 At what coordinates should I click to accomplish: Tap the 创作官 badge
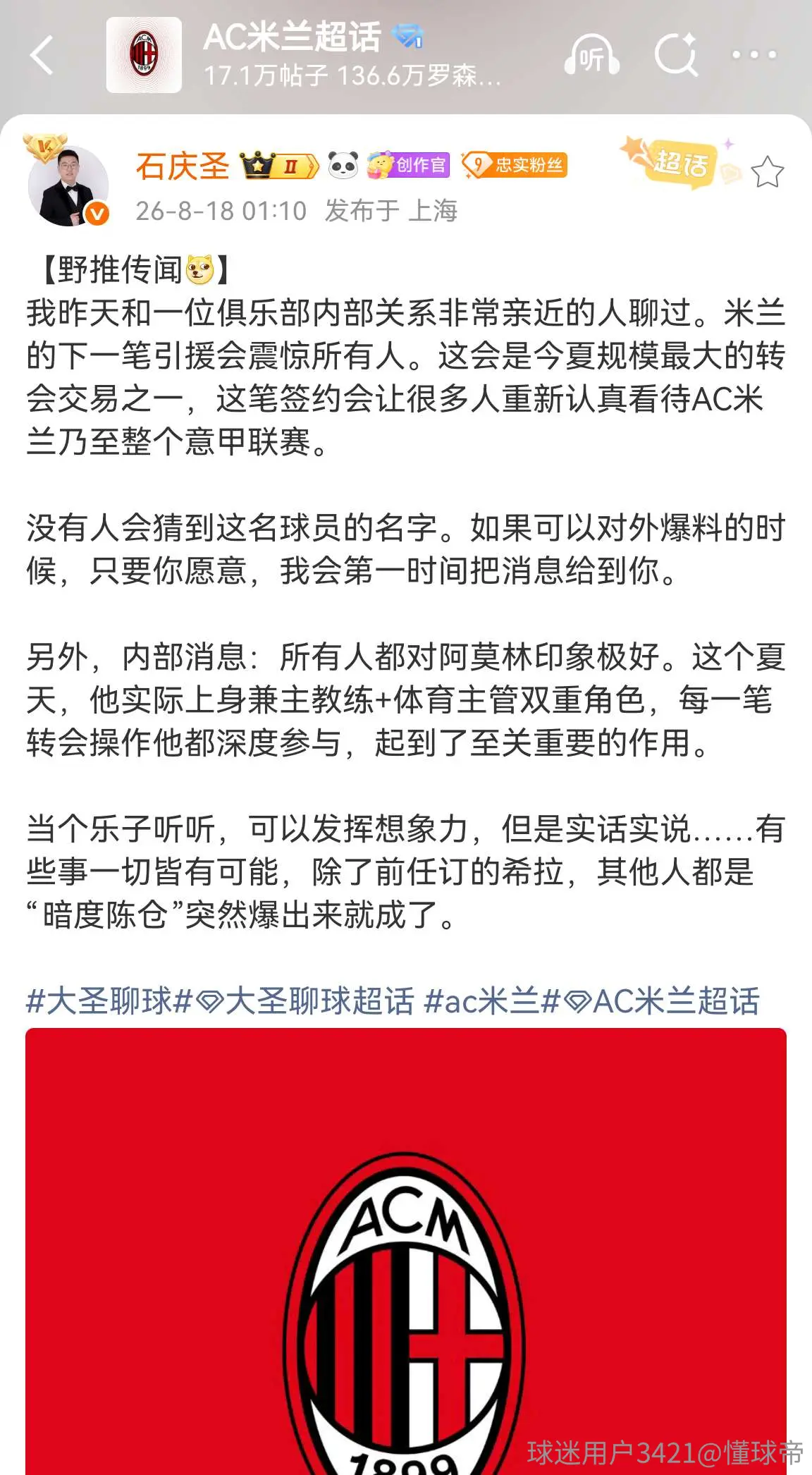(x=409, y=165)
